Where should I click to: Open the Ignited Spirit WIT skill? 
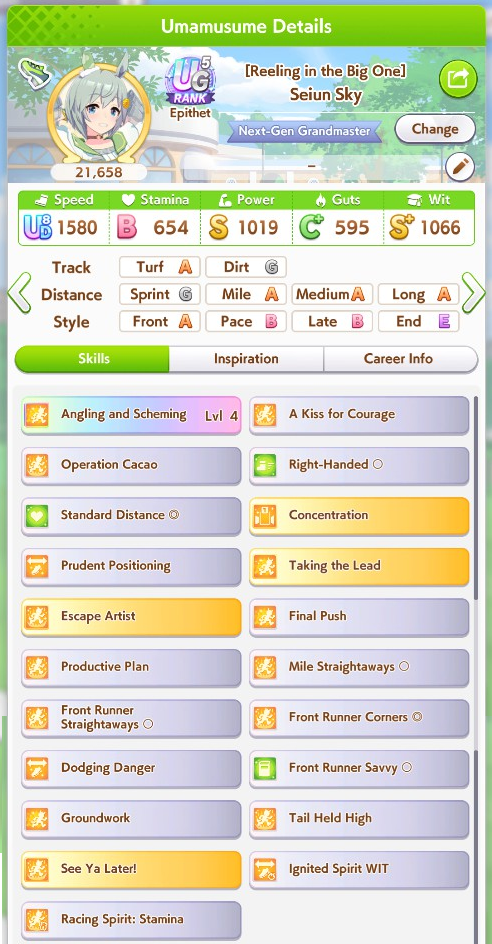pos(359,870)
